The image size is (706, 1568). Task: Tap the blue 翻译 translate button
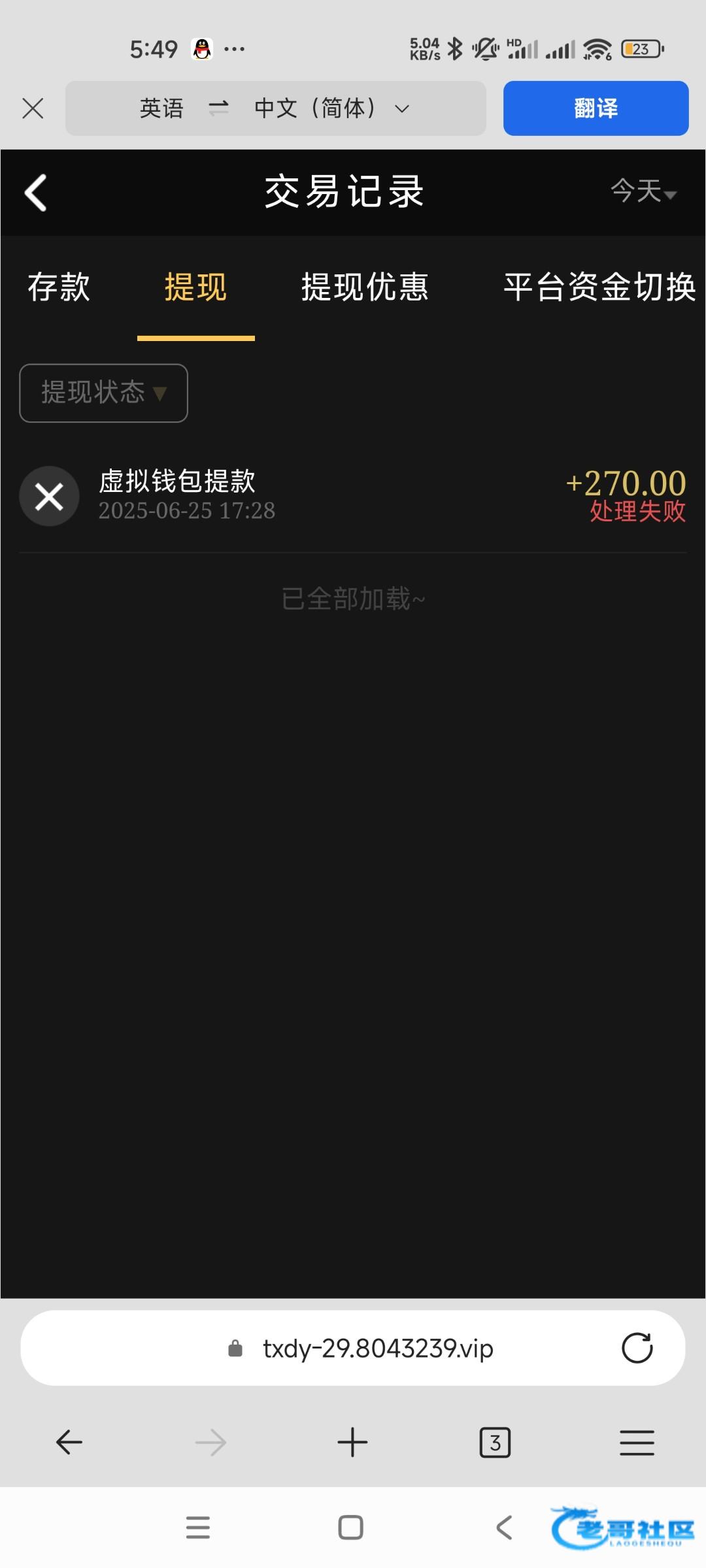coord(596,108)
